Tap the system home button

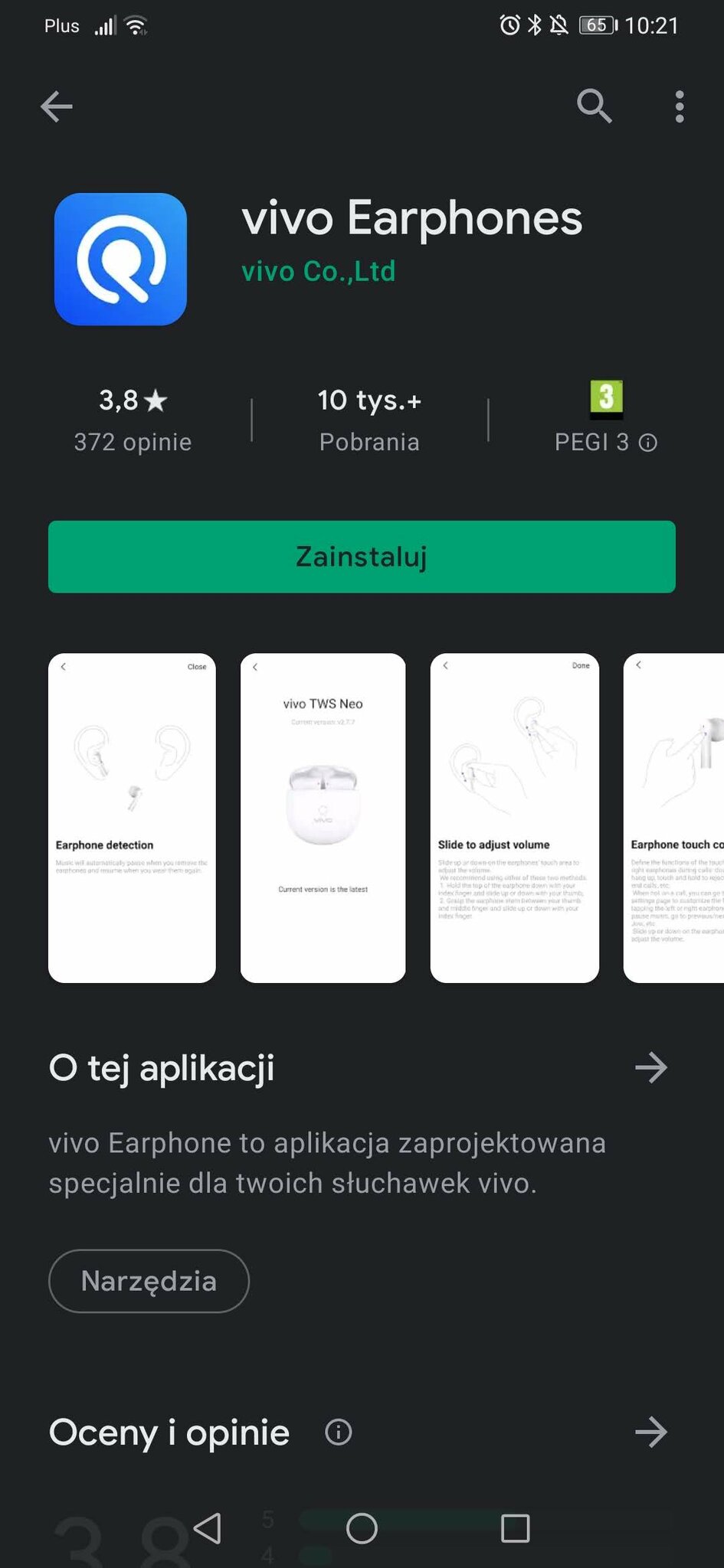(362, 1528)
